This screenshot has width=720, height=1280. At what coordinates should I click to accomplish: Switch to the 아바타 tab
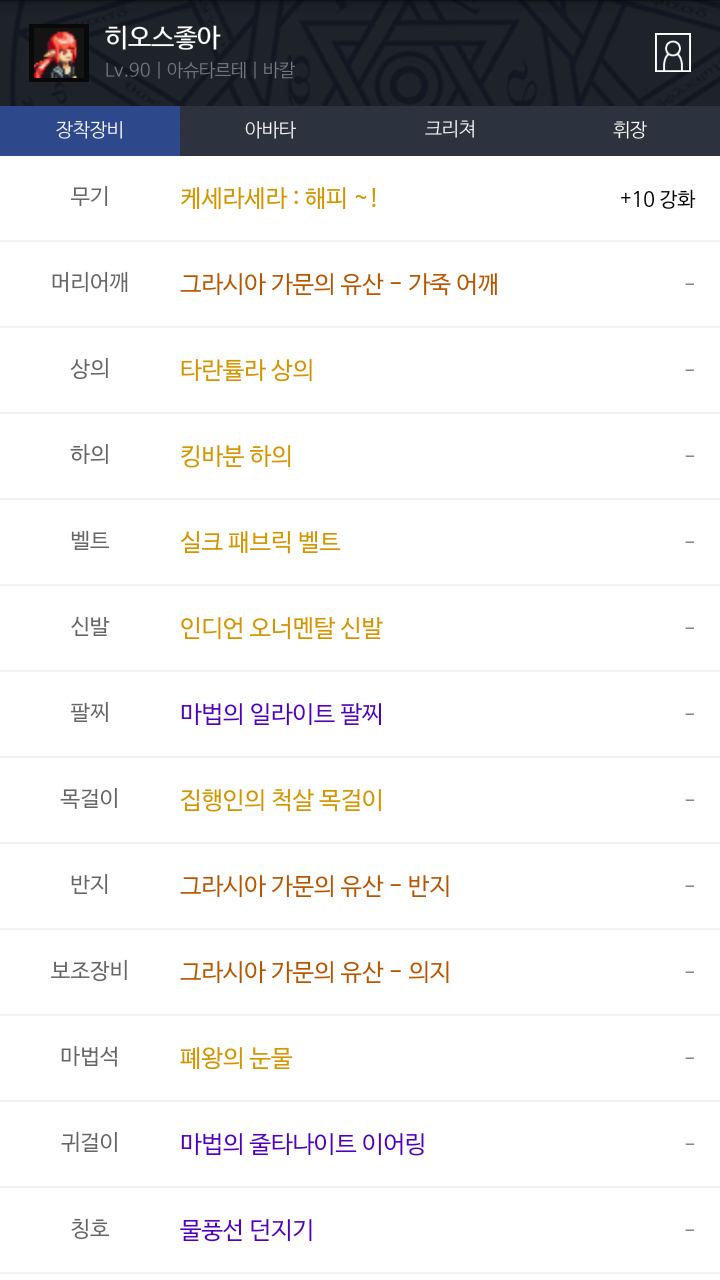coord(270,130)
